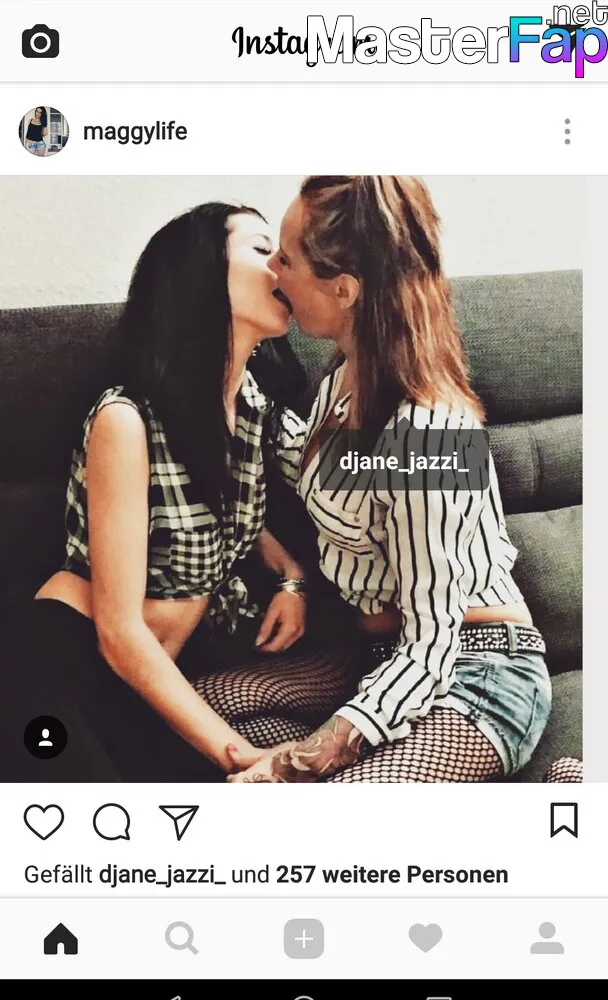Open the post's three-dot overflow menu
The width and height of the screenshot is (608, 1000).
(567, 131)
